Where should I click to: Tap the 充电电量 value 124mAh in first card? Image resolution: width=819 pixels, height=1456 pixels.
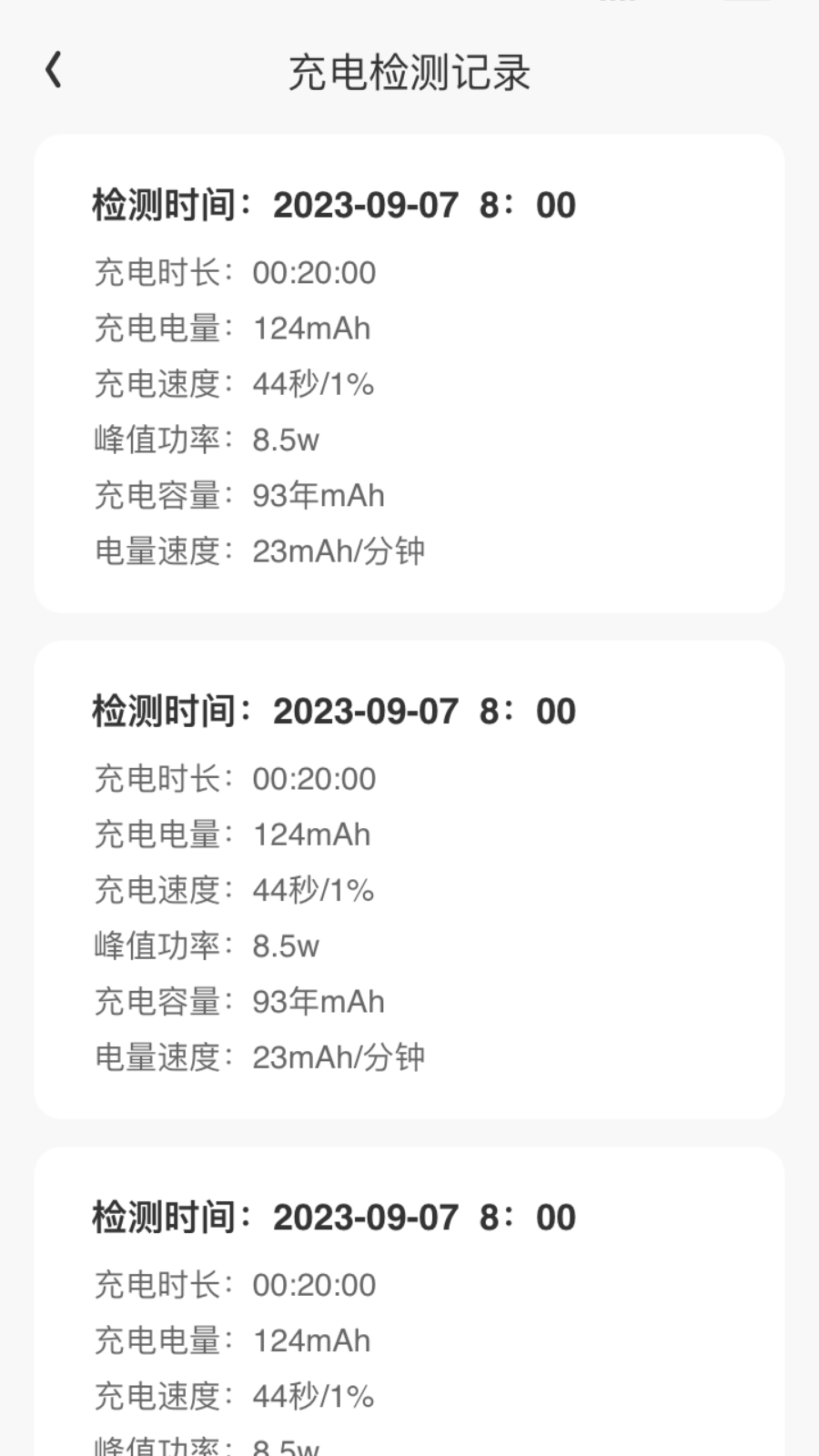tap(311, 329)
